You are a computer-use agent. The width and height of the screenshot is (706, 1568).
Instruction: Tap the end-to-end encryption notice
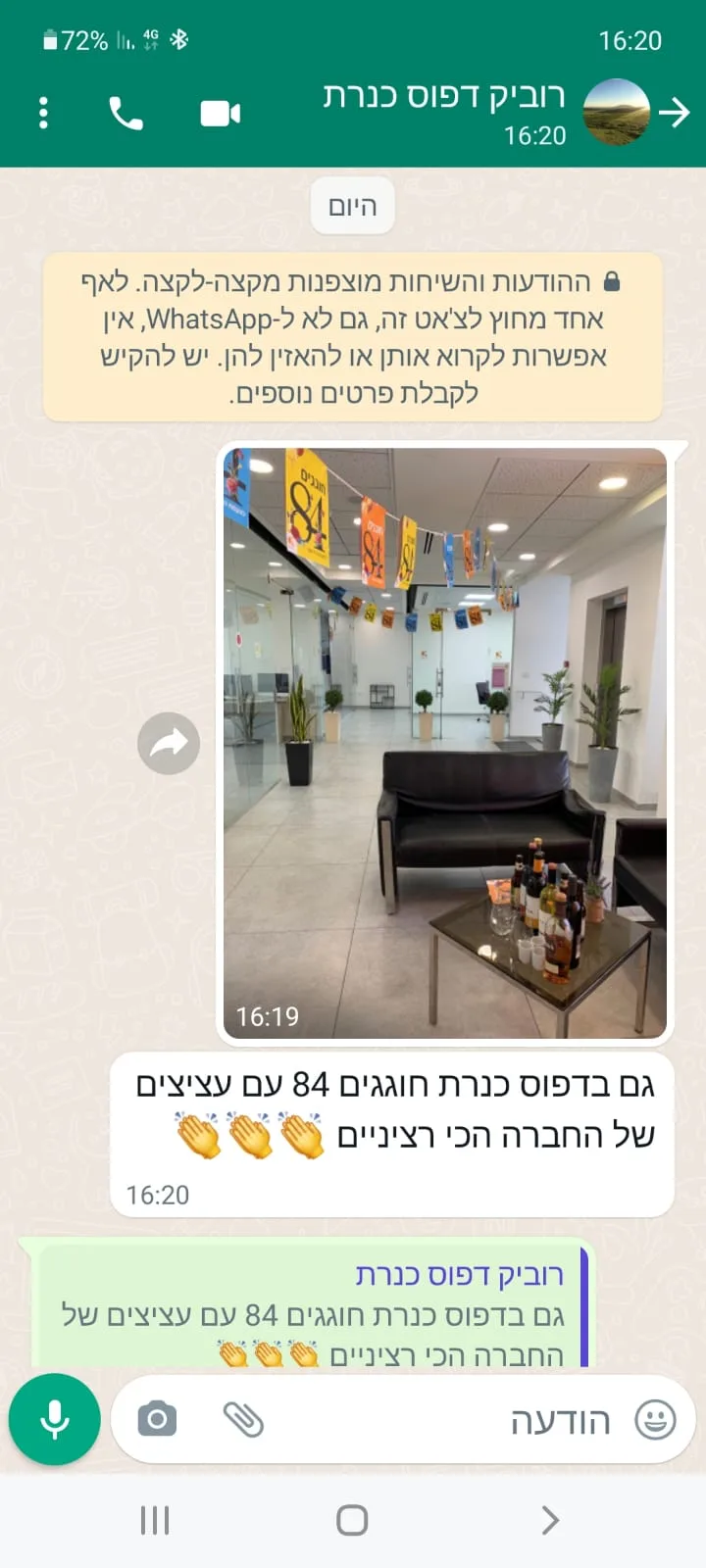click(x=353, y=337)
